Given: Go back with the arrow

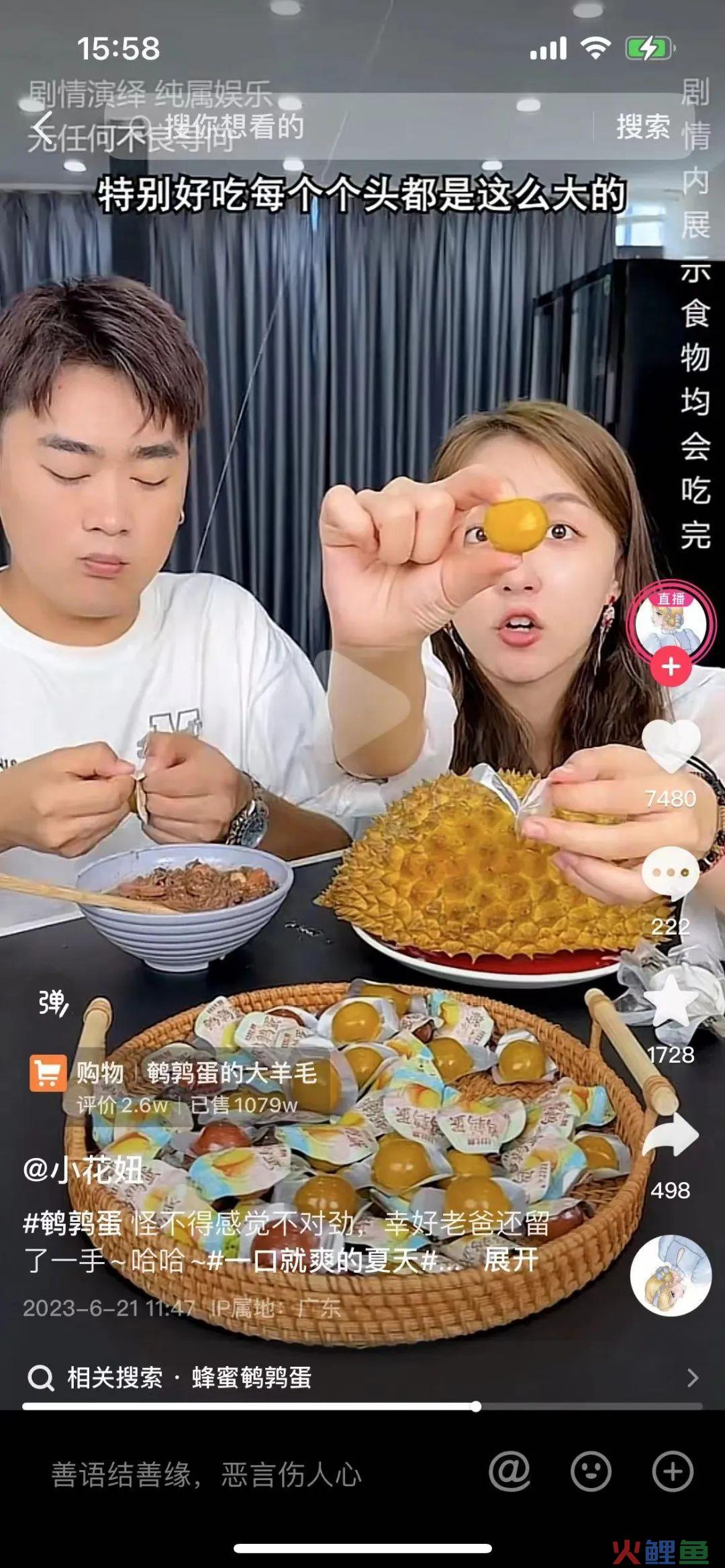Looking at the screenshot, I should (44, 127).
